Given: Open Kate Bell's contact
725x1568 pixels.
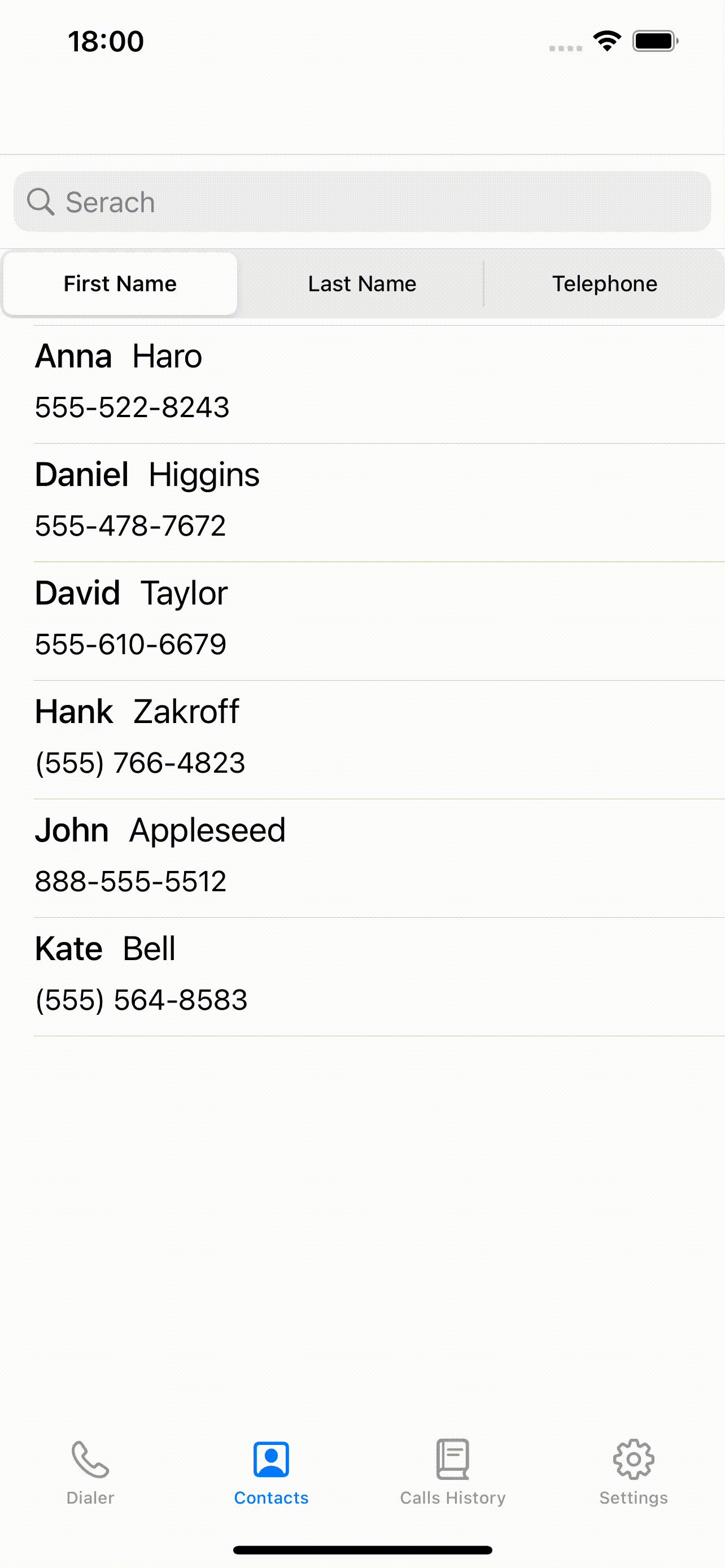Looking at the screenshot, I should click(362, 977).
